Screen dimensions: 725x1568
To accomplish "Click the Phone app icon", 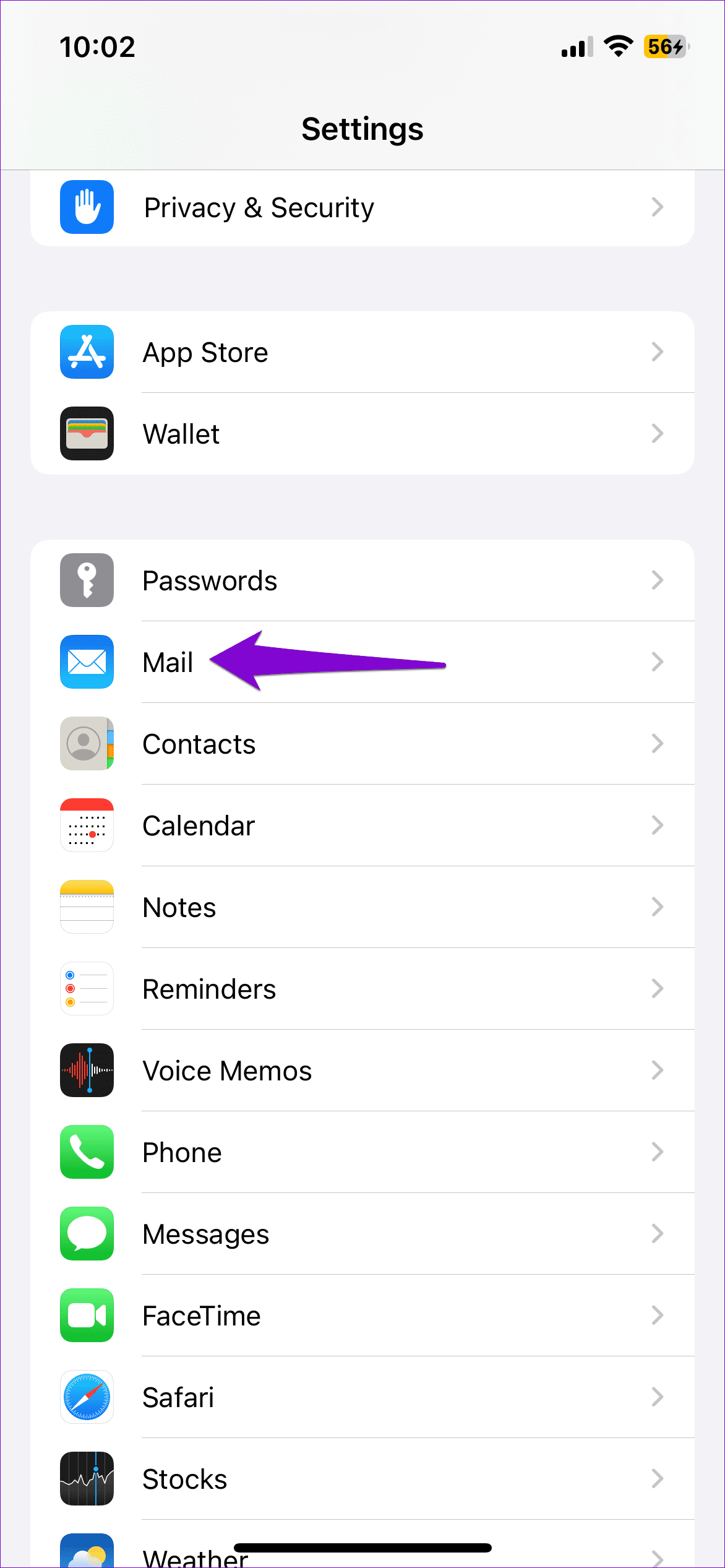I will point(87,1152).
